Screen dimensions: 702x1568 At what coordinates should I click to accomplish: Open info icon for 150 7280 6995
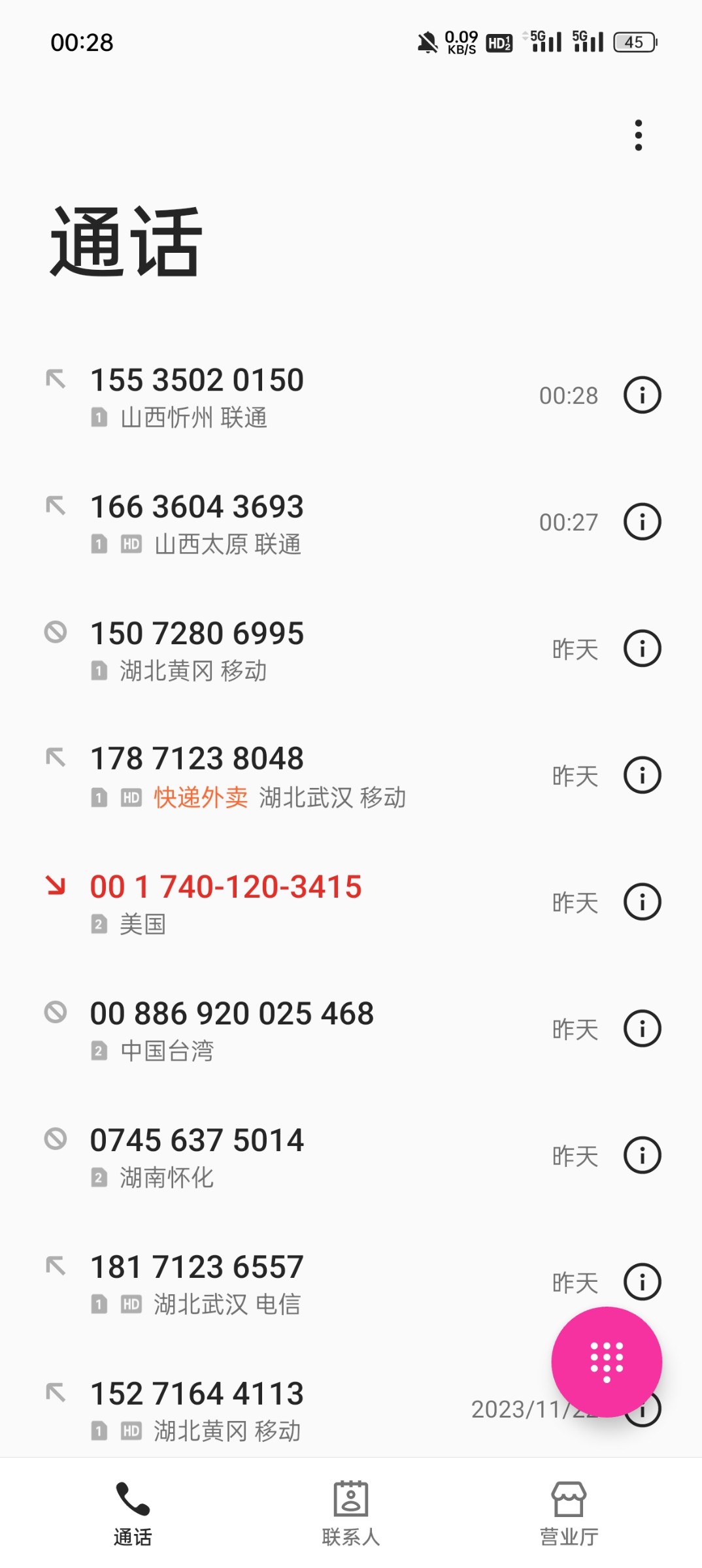pyautogui.click(x=643, y=649)
